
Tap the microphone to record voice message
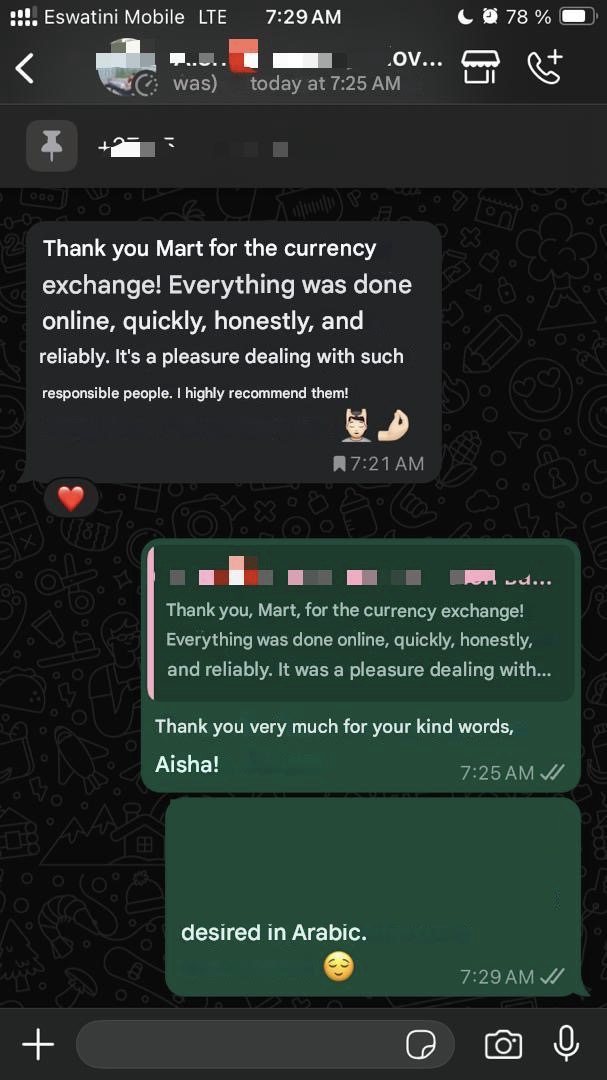click(566, 1043)
